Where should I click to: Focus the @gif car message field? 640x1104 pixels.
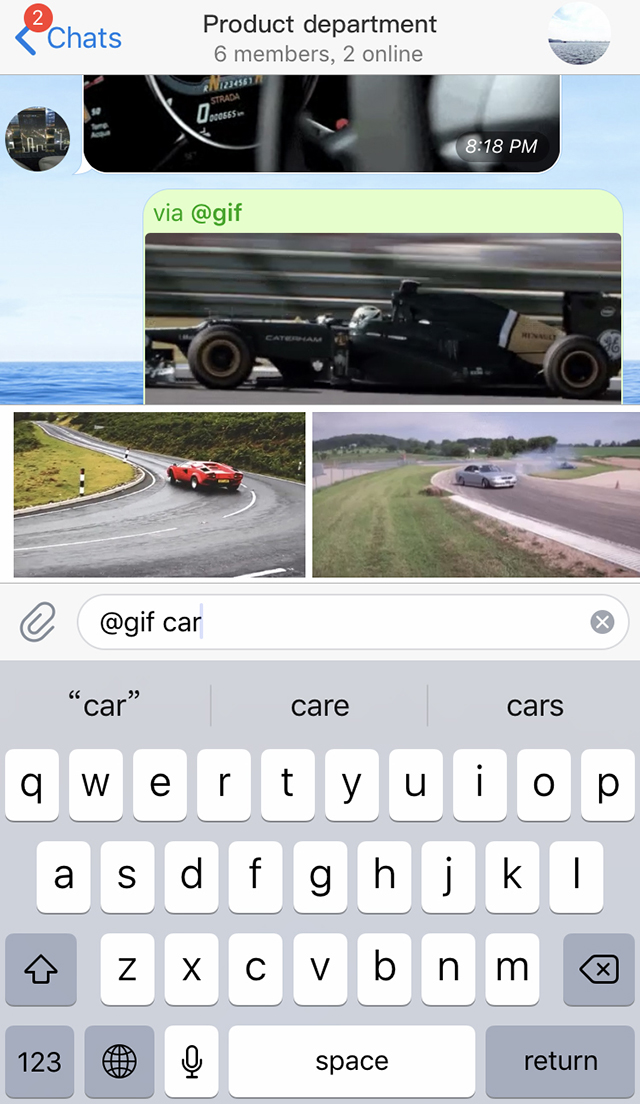point(340,623)
